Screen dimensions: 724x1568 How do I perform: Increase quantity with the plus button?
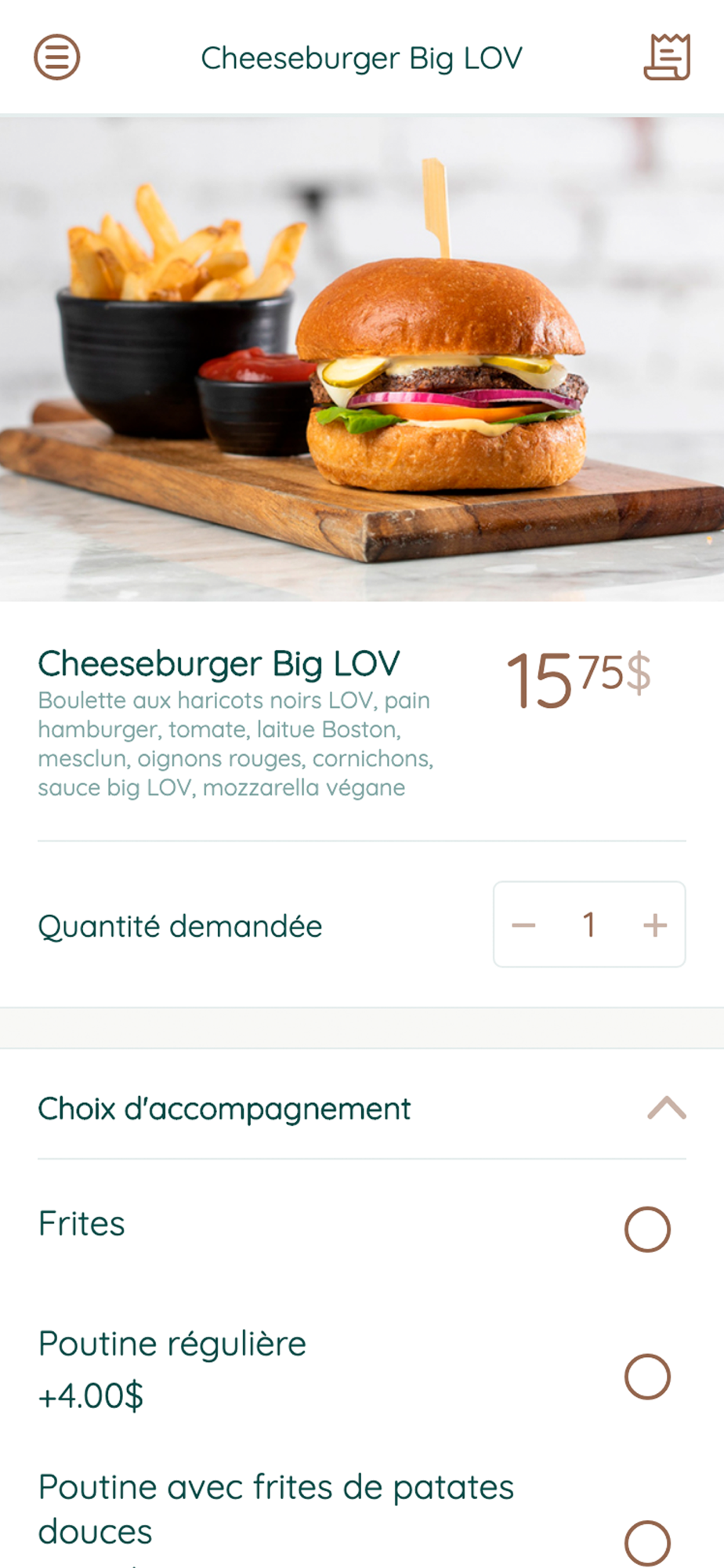click(655, 925)
